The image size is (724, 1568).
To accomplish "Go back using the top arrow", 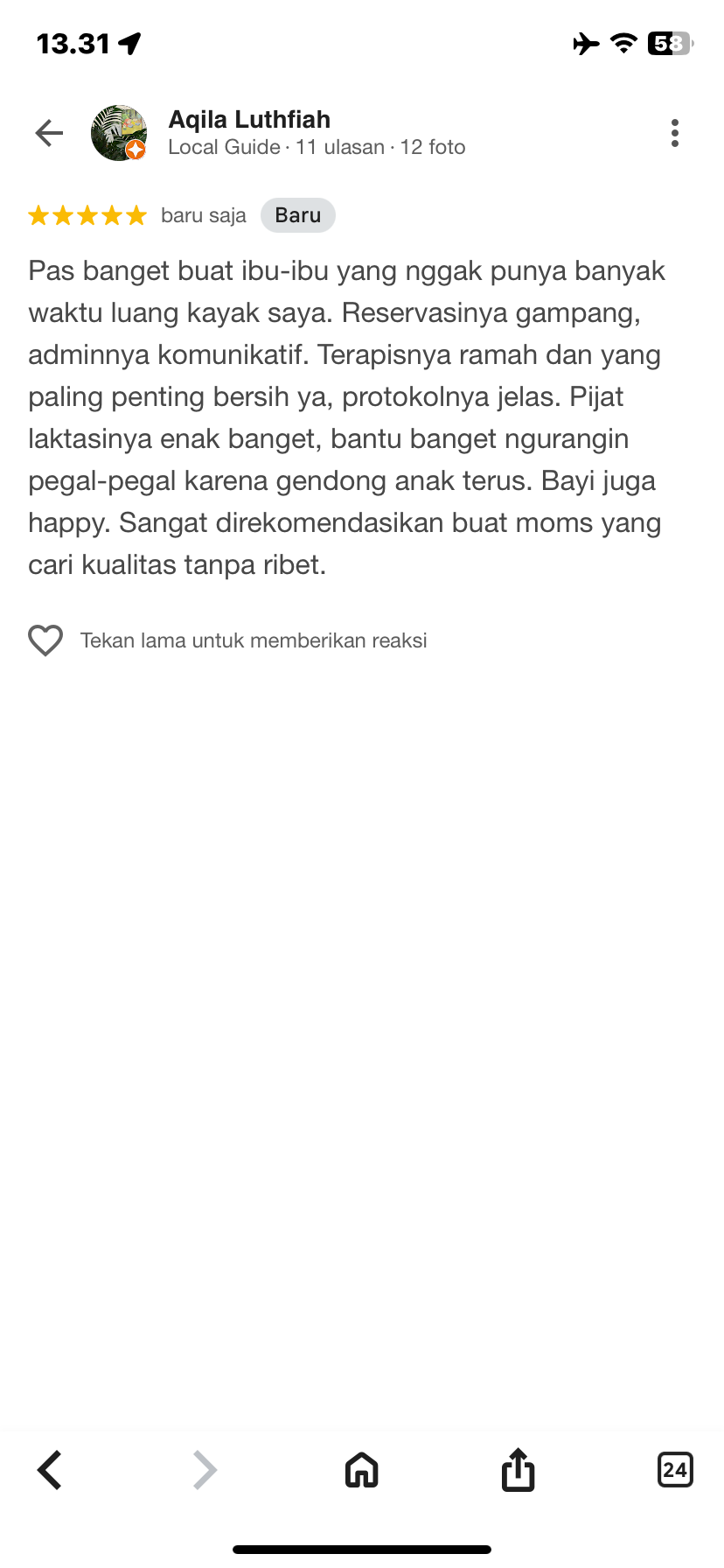I will [50, 133].
